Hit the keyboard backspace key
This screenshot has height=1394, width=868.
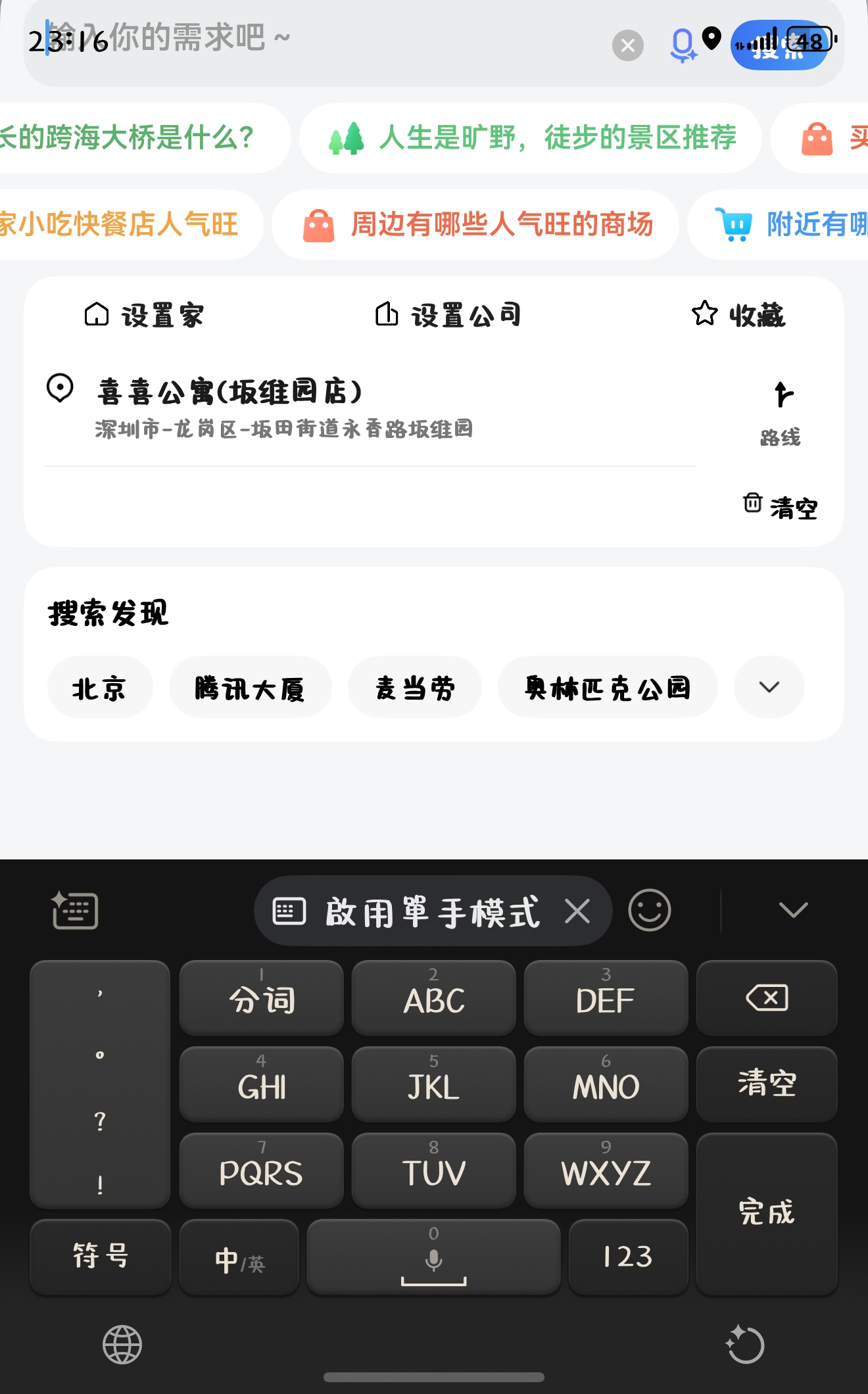click(767, 998)
